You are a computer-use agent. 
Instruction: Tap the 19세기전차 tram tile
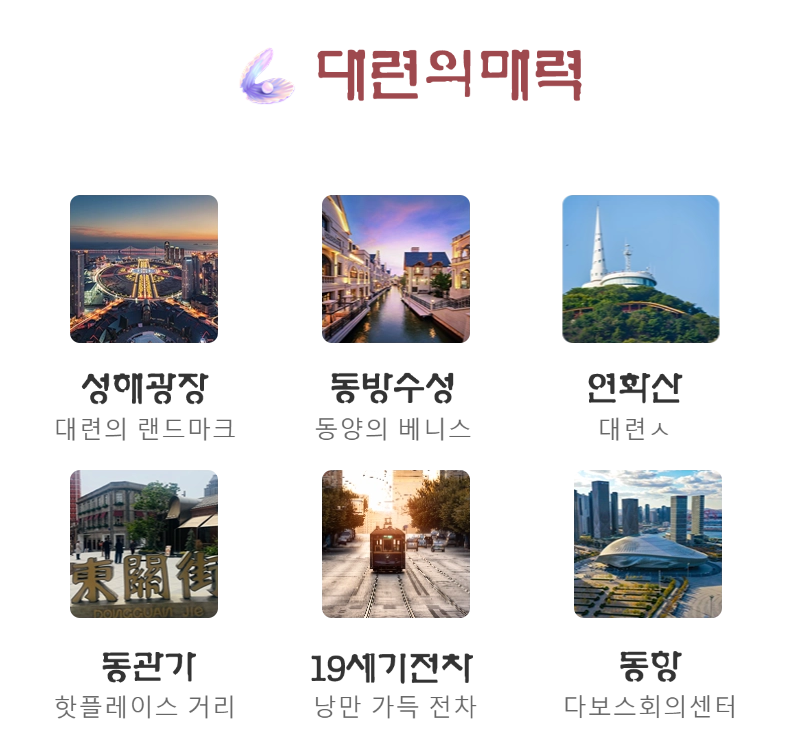[396, 544]
